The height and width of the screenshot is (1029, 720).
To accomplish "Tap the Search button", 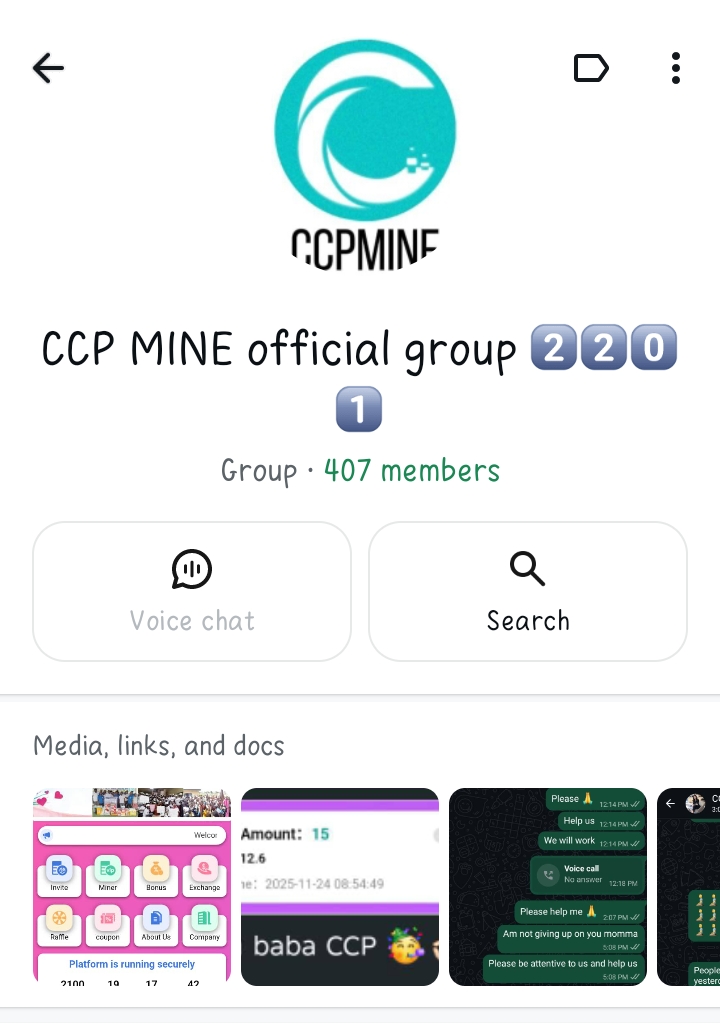I will click(x=527, y=591).
